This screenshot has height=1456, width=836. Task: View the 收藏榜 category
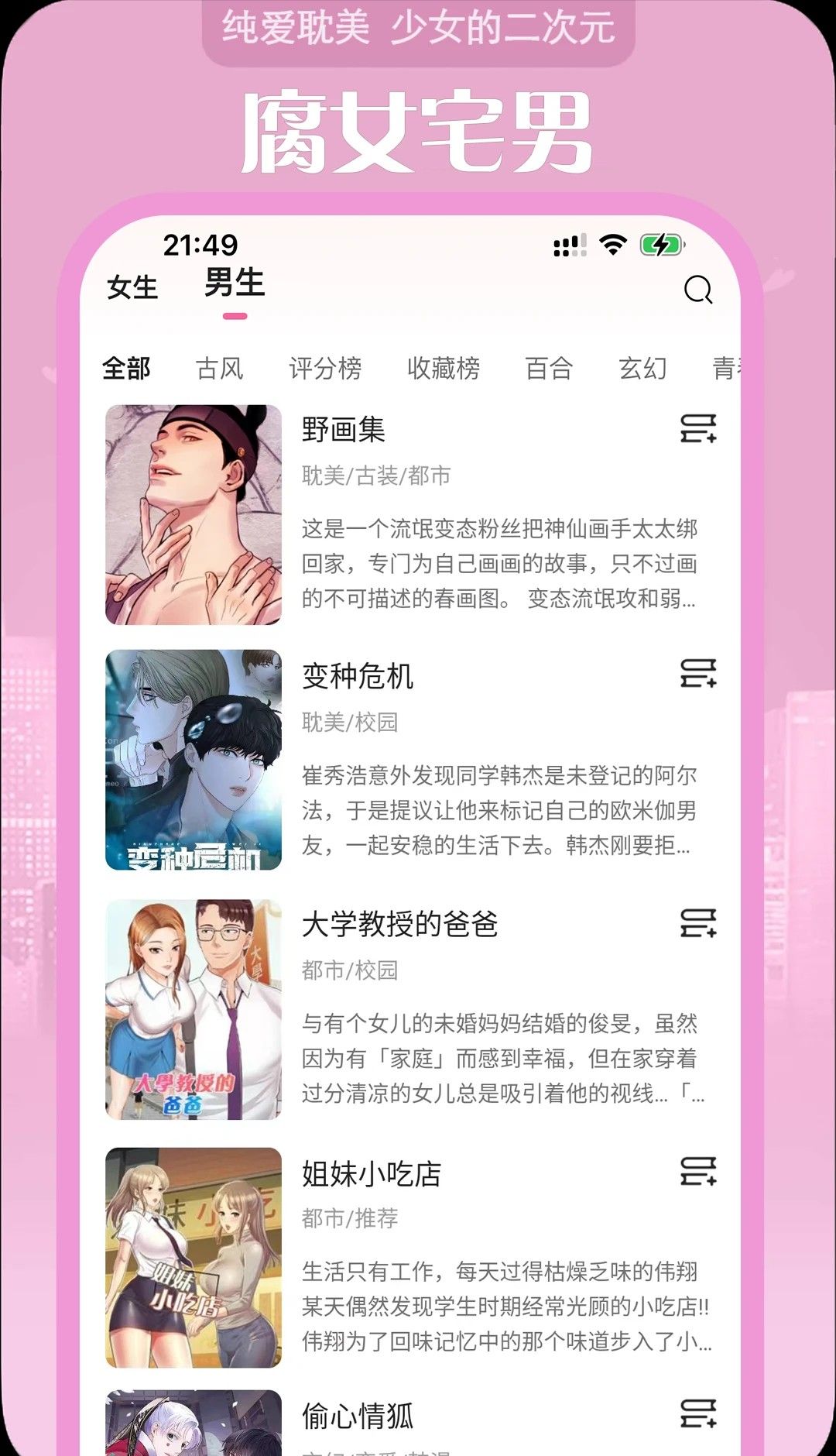pyautogui.click(x=443, y=369)
